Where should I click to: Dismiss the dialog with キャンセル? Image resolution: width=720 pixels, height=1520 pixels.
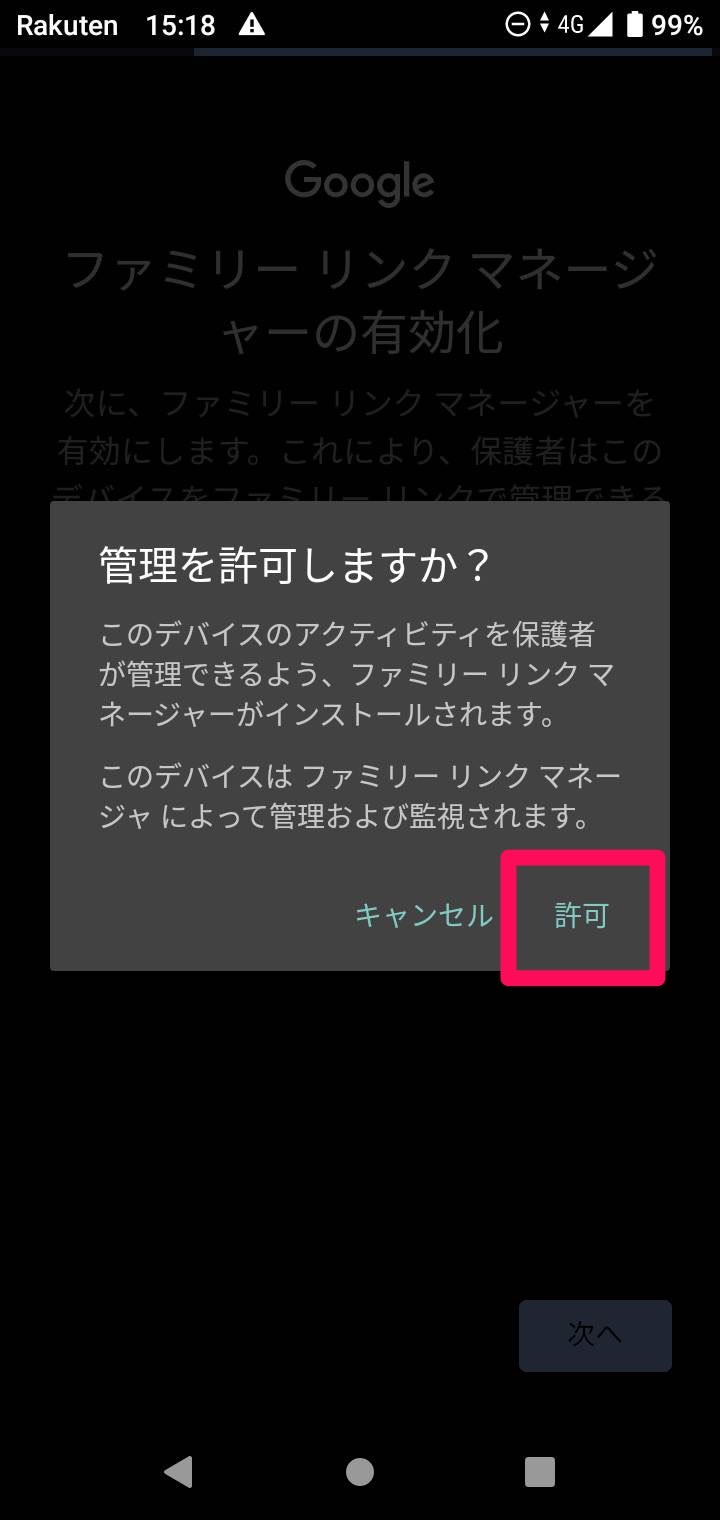pos(424,916)
